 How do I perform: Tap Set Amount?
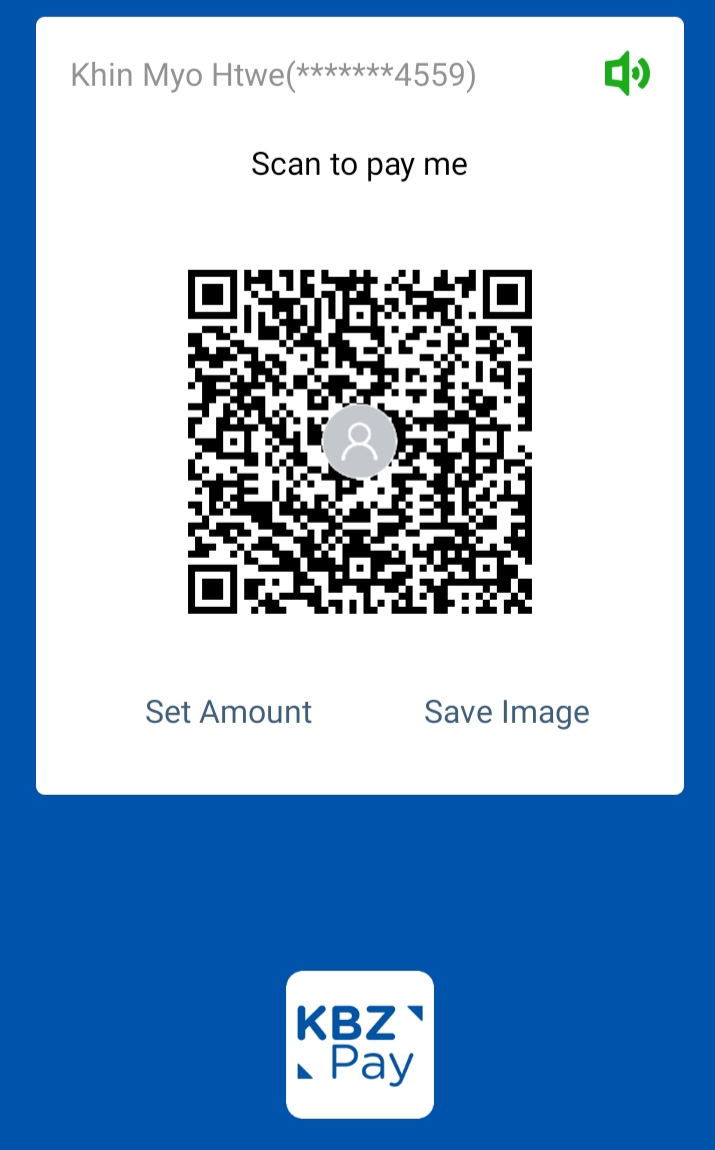[228, 712]
